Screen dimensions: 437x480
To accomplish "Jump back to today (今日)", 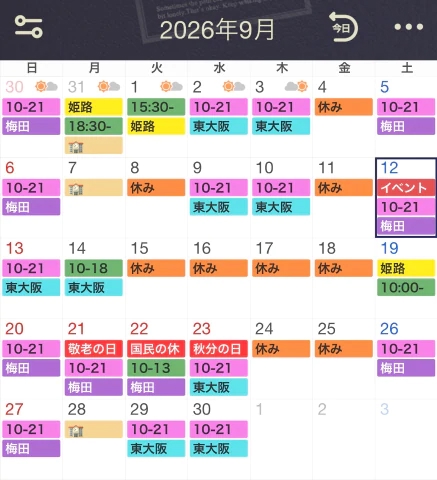I will (343, 27).
